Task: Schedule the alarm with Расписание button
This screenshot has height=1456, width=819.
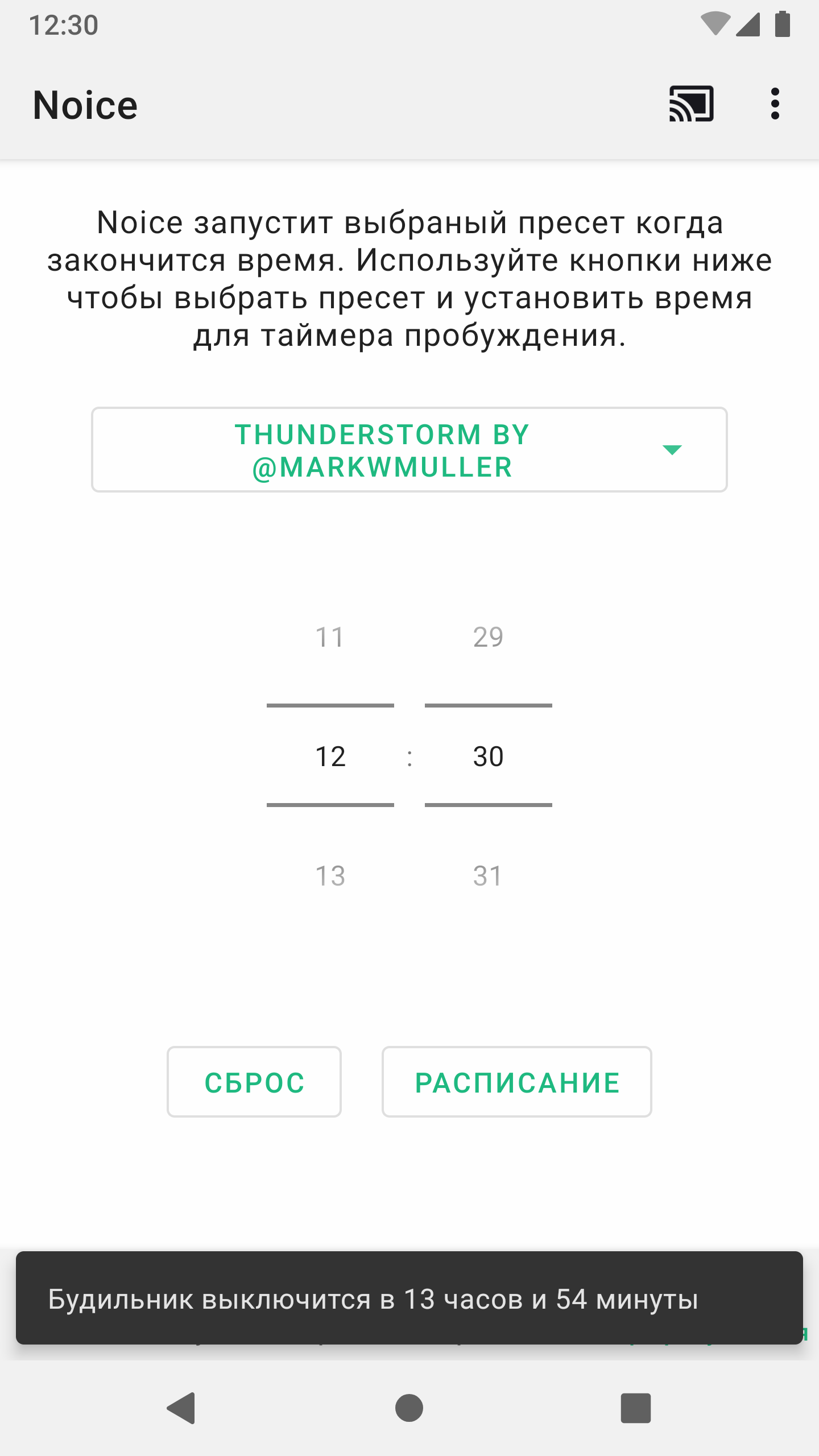Action: 516,1082
